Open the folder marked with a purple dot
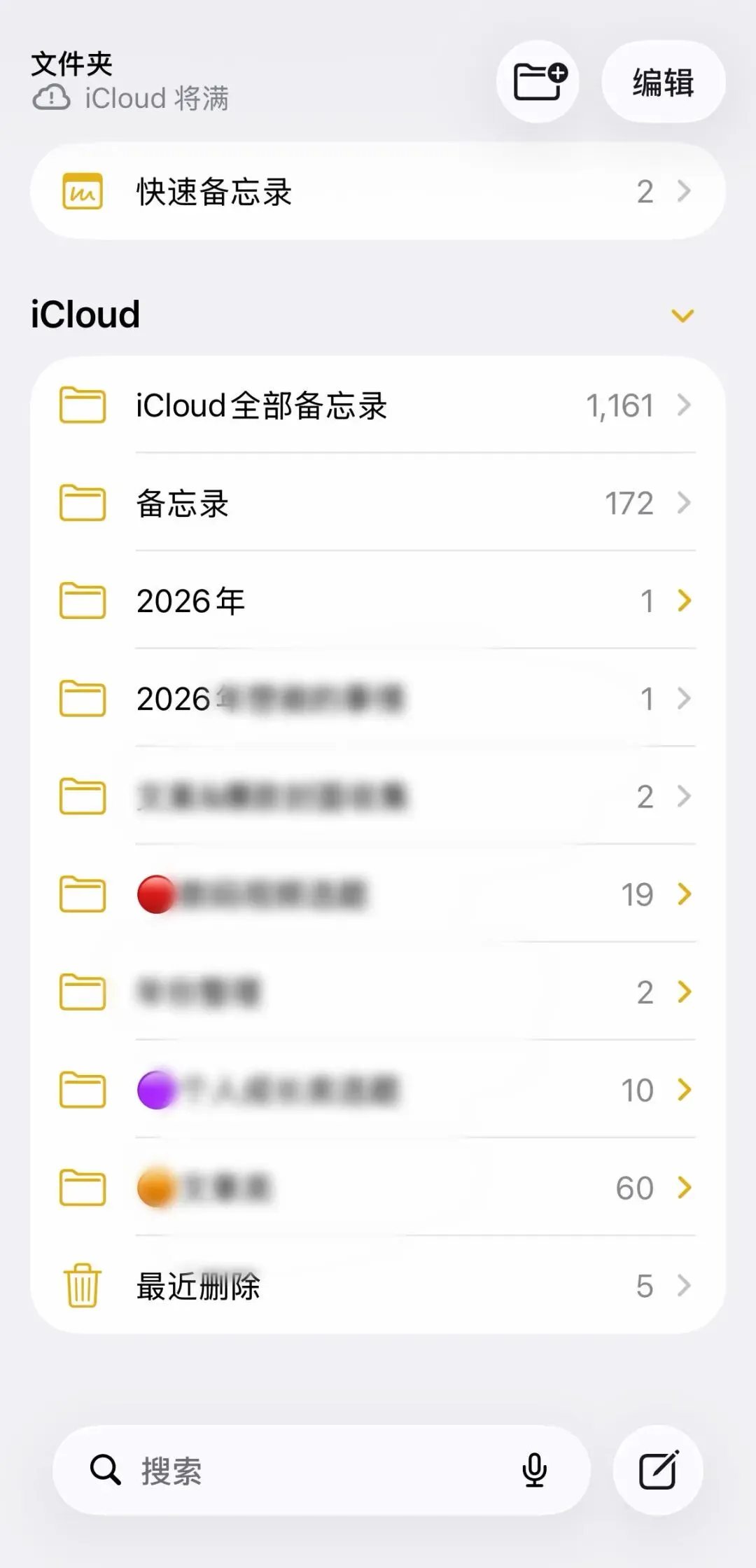756x1568 pixels. (x=378, y=1090)
